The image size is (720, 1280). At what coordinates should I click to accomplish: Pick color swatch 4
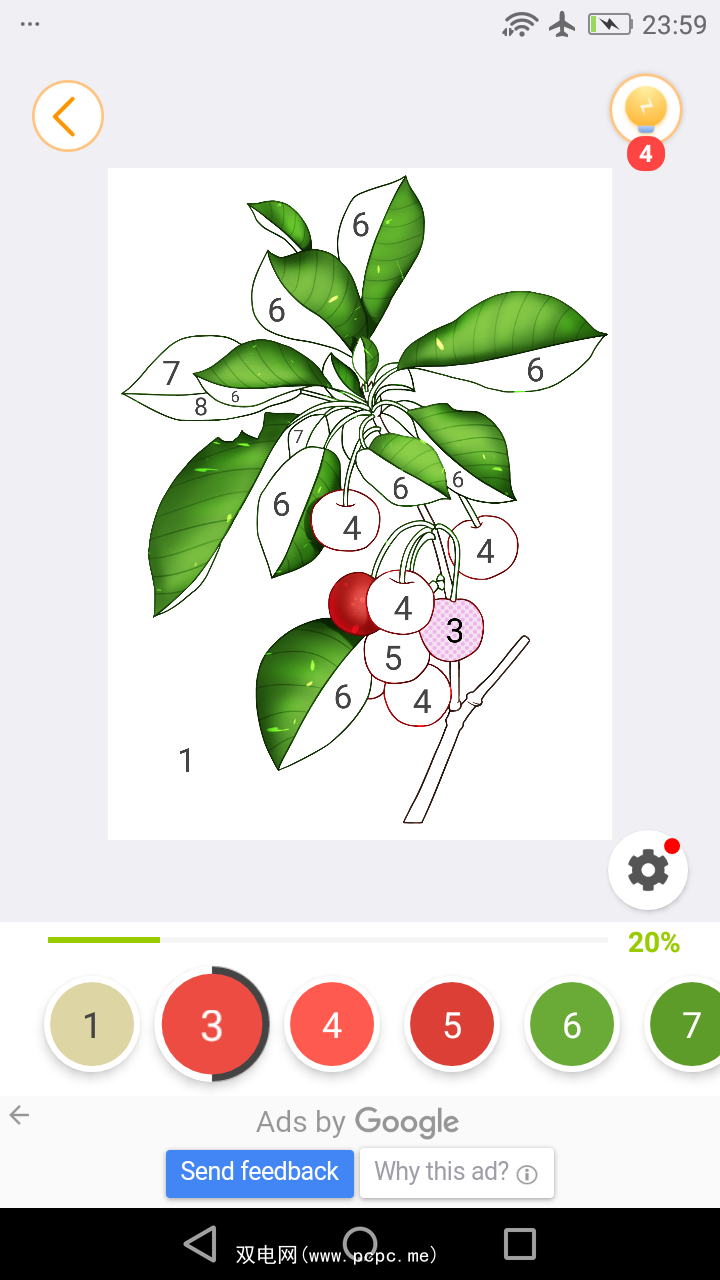(x=332, y=1025)
